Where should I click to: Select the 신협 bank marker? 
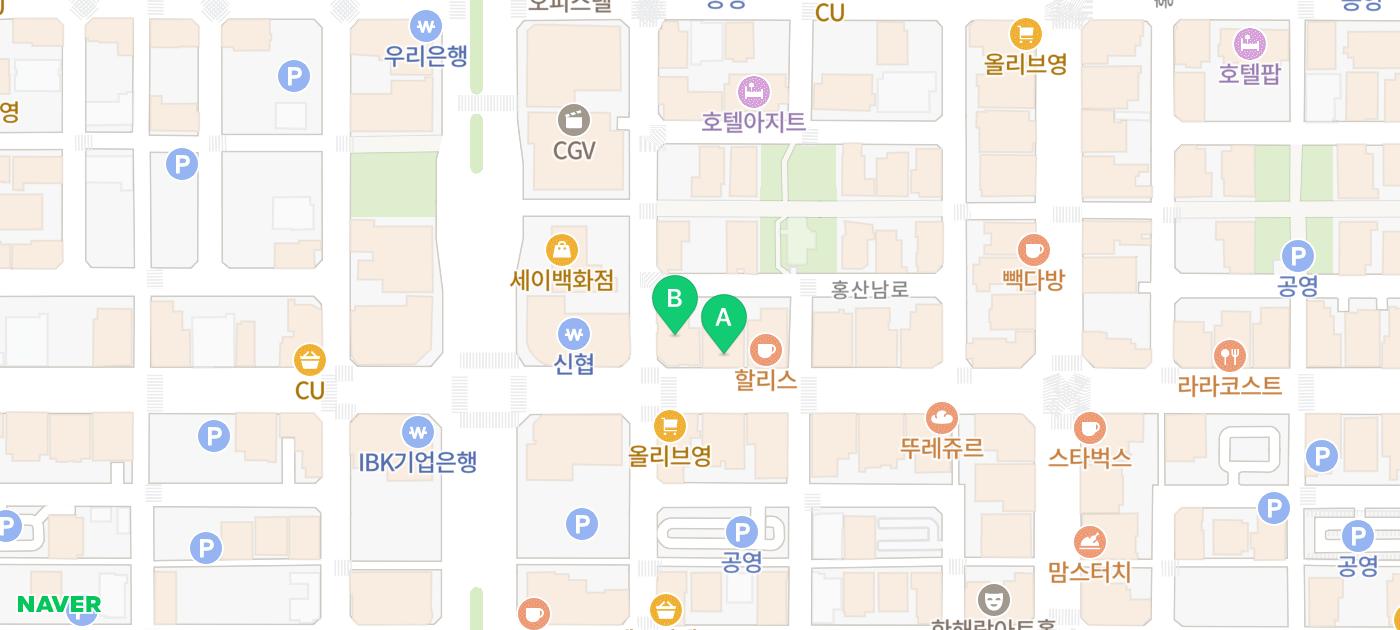[574, 334]
